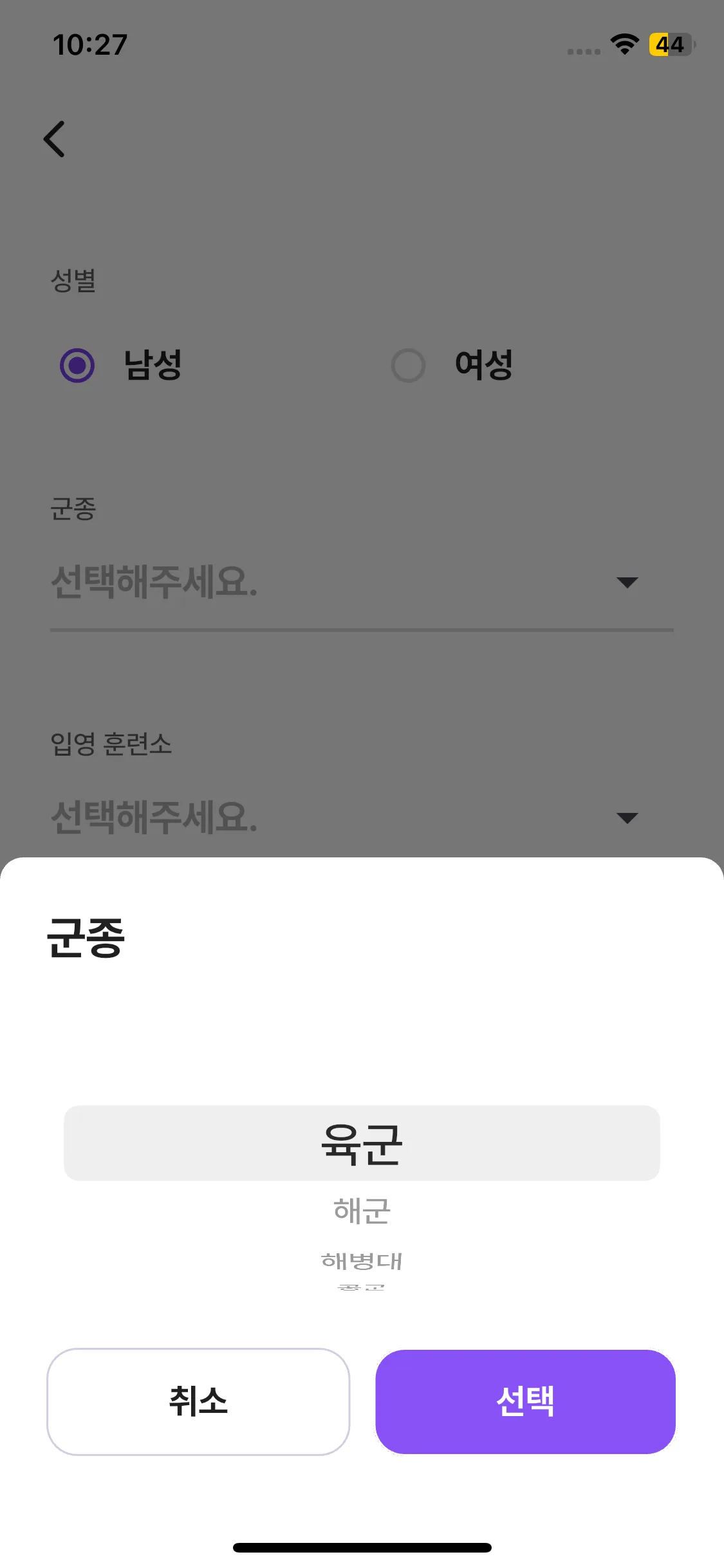Choose 해군 in the picker wheel
Screen dimensions: 724x1568
[x=362, y=1211]
